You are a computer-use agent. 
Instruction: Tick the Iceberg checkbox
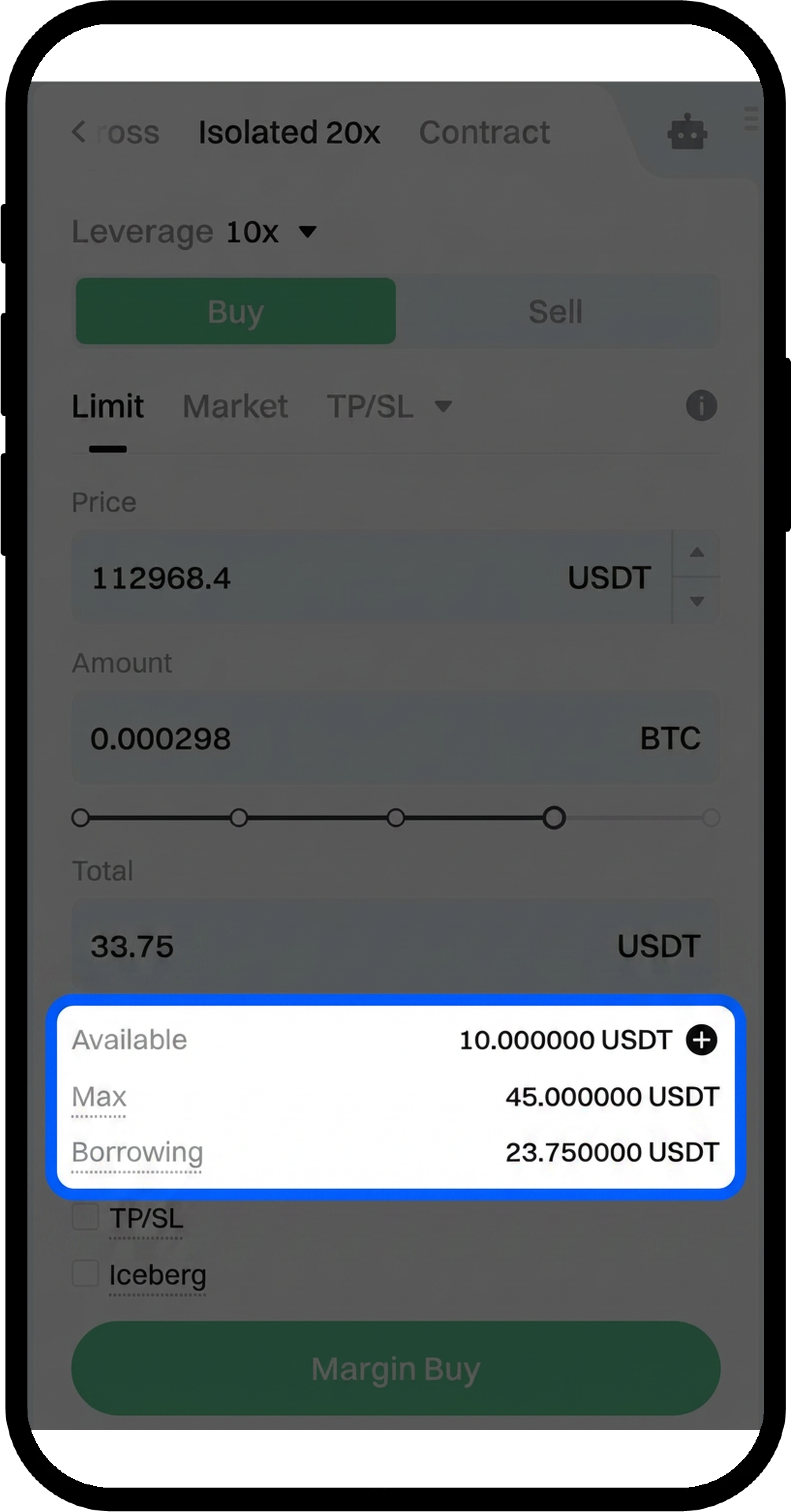click(86, 1274)
